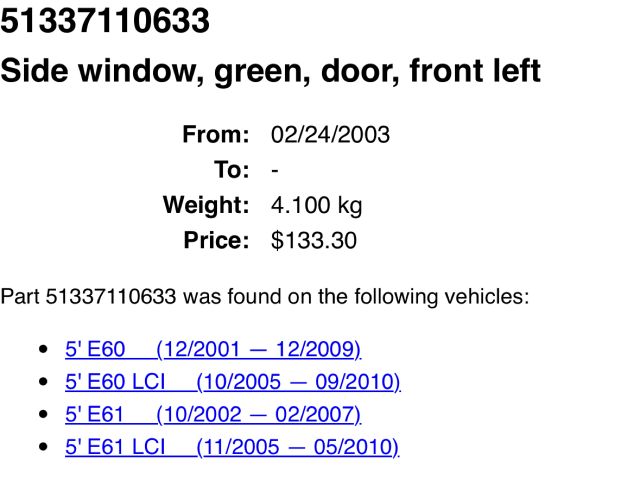View the 5' E61 LCI vehicle page
The image size is (640, 480).
click(x=232, y=447)
